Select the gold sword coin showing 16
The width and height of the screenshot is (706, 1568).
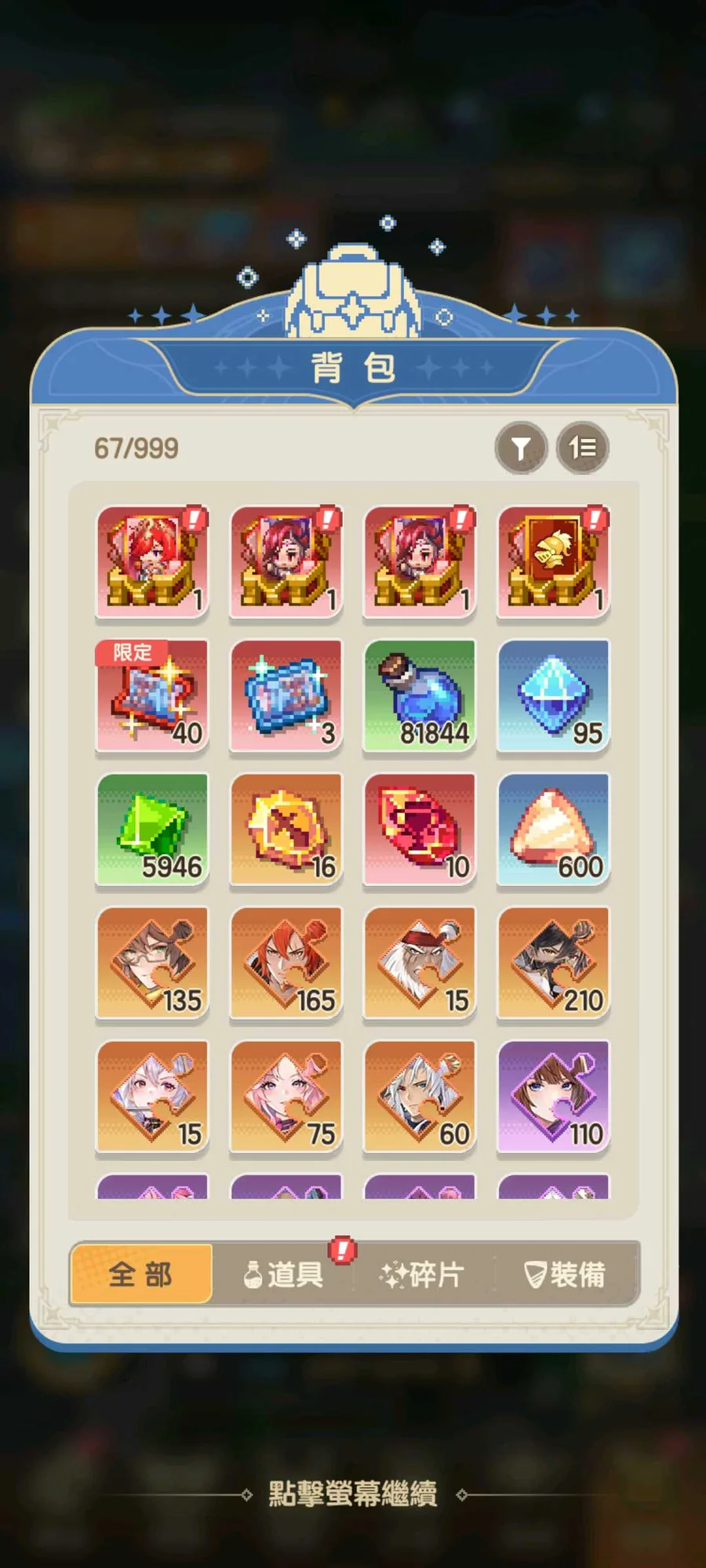(286, 829)
